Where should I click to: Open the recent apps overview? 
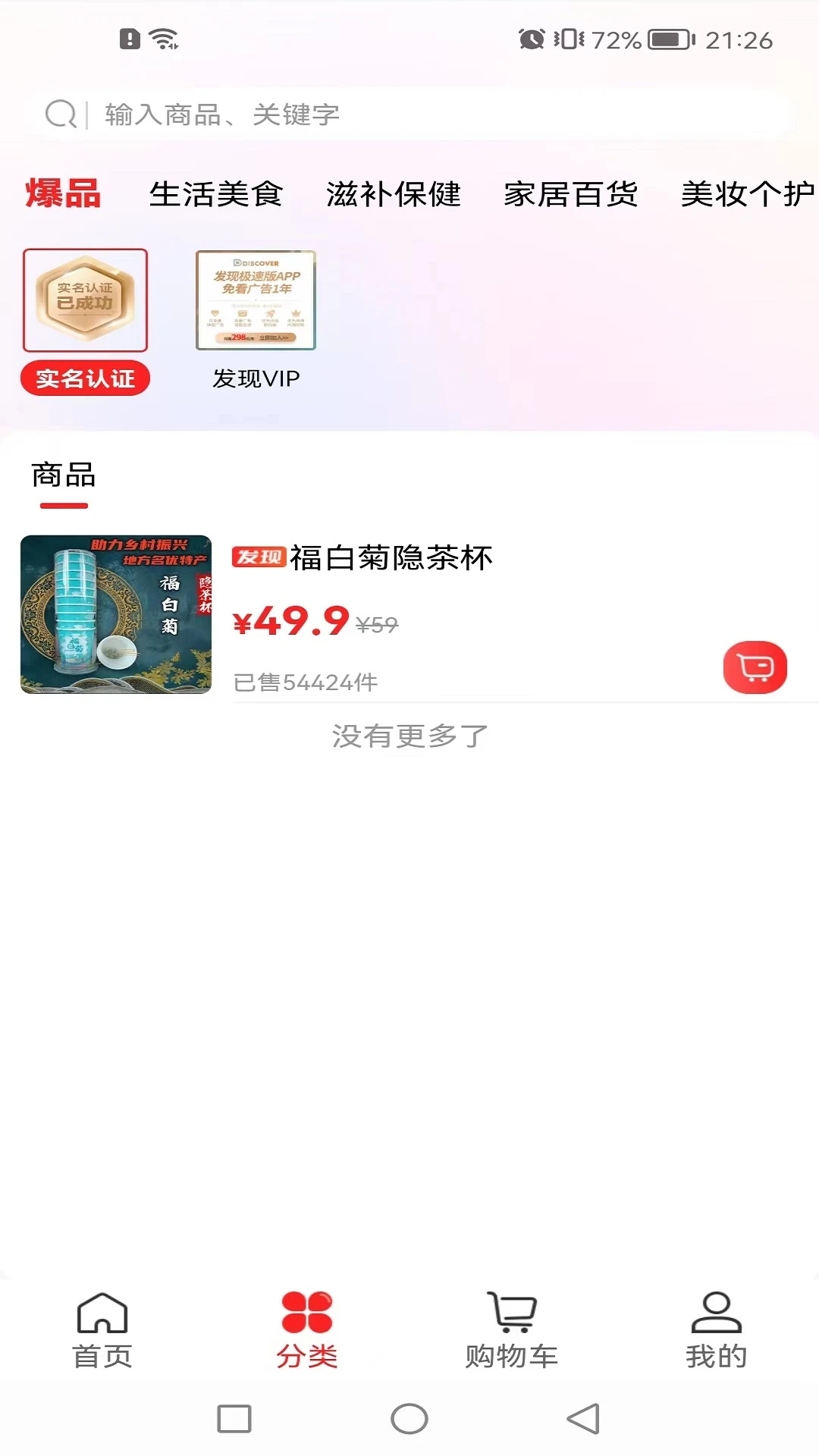[234, 1419]
